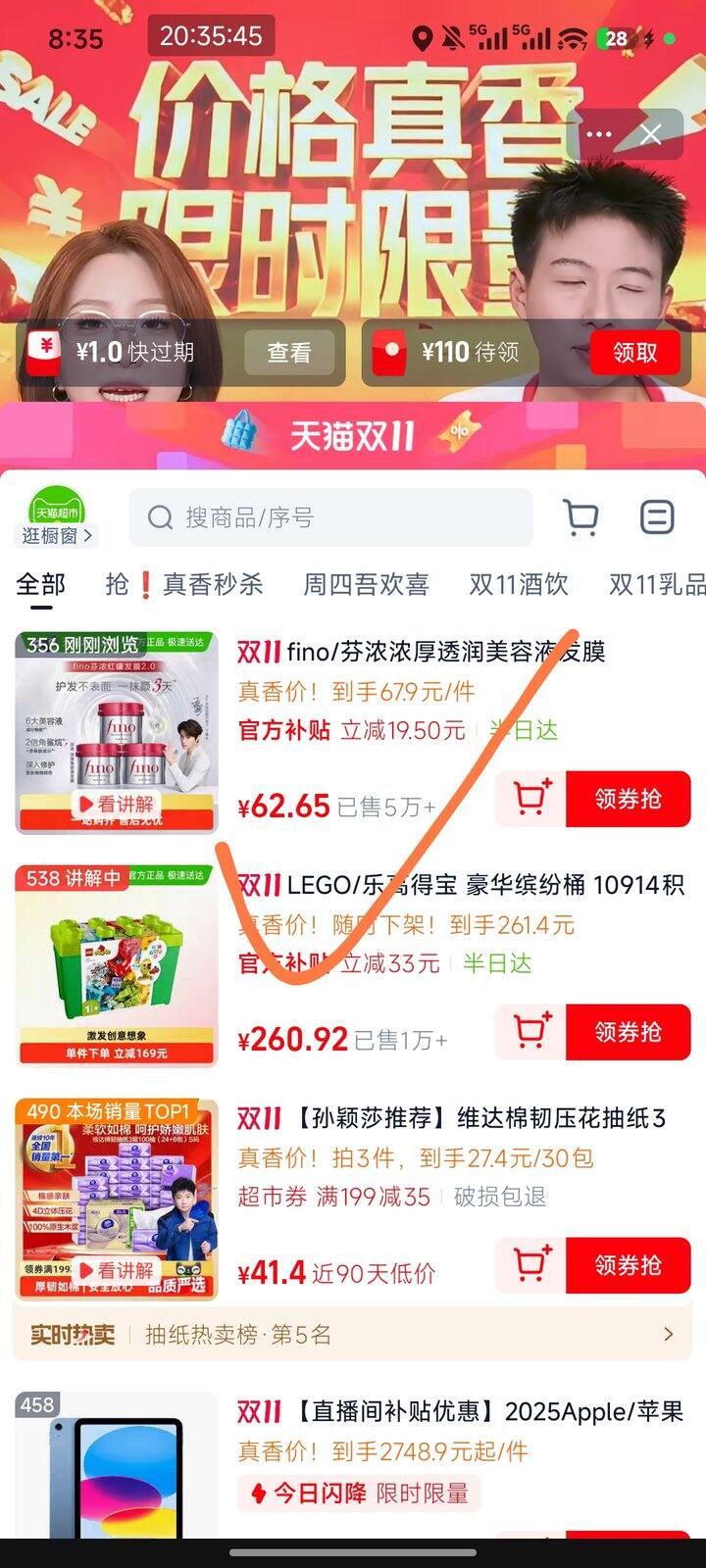Open the shopping cart icon
The width and height of the screenshot is (706, 1568).
point(581,517)
